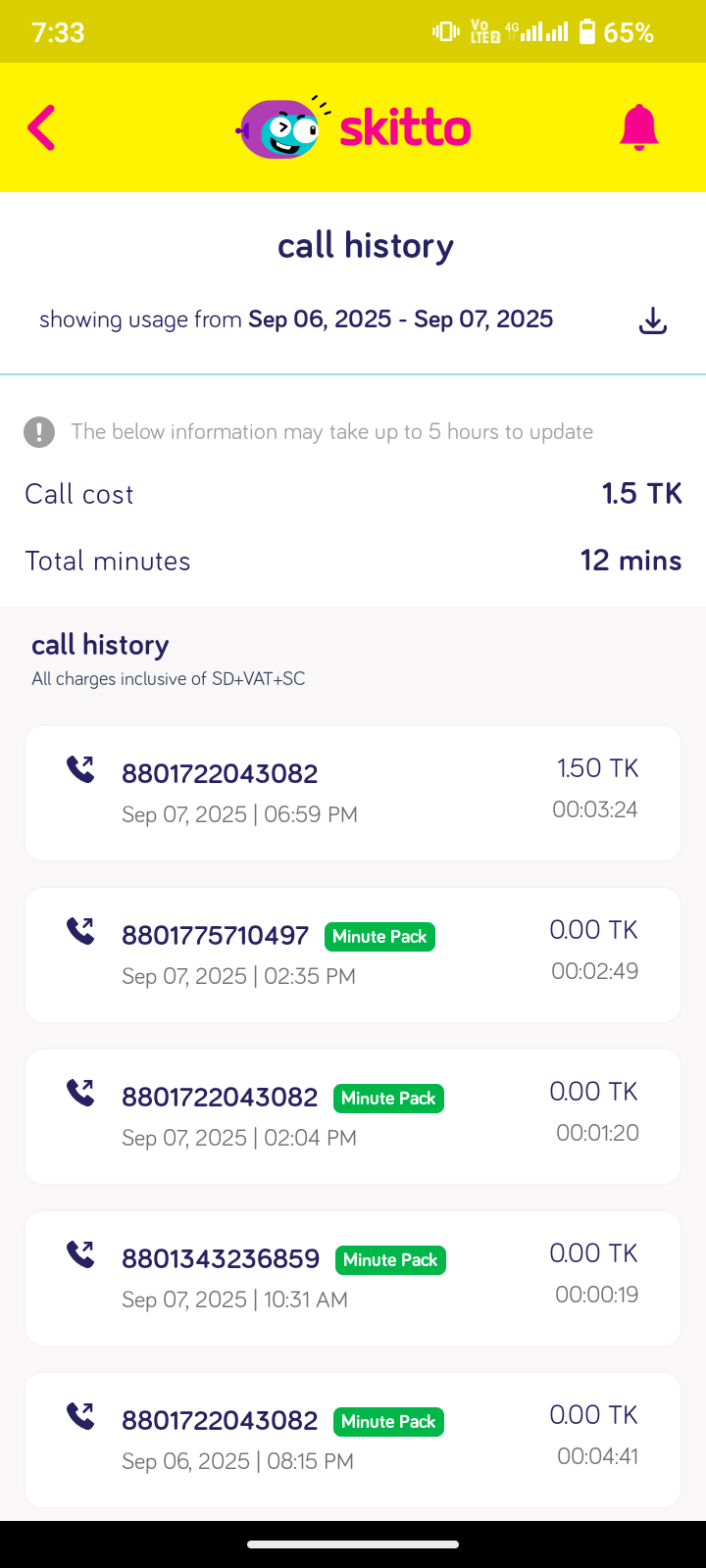The image size is (706, 1568).
Task: Change the Sep 06 - Sep 07 date range
Action: click(400, 319)
